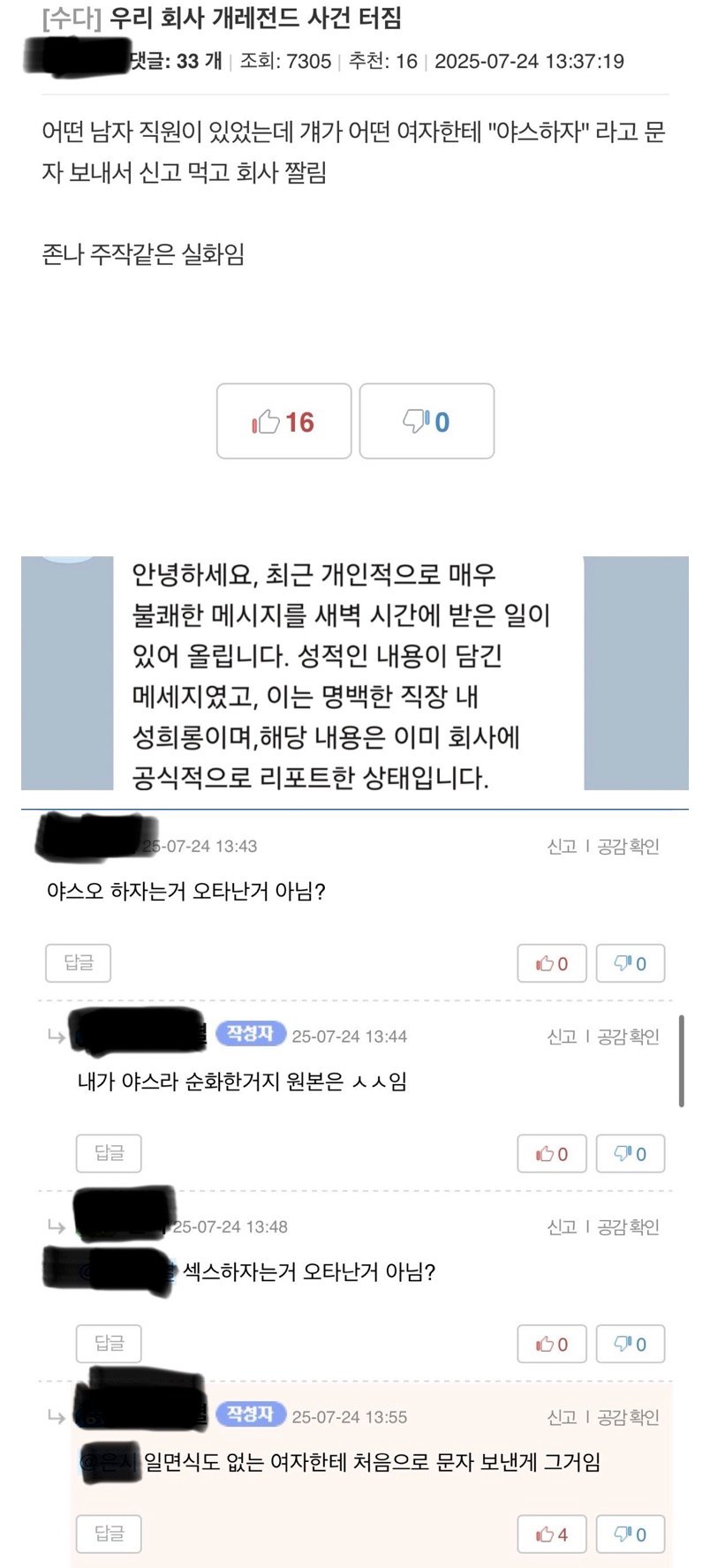Open 공감확인 on the 13:43 comment

pyautogui.click(x=628, y=846)
